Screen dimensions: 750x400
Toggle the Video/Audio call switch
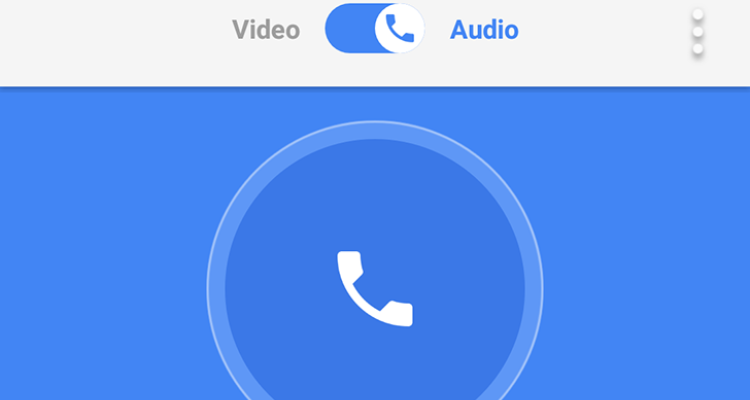375,30
